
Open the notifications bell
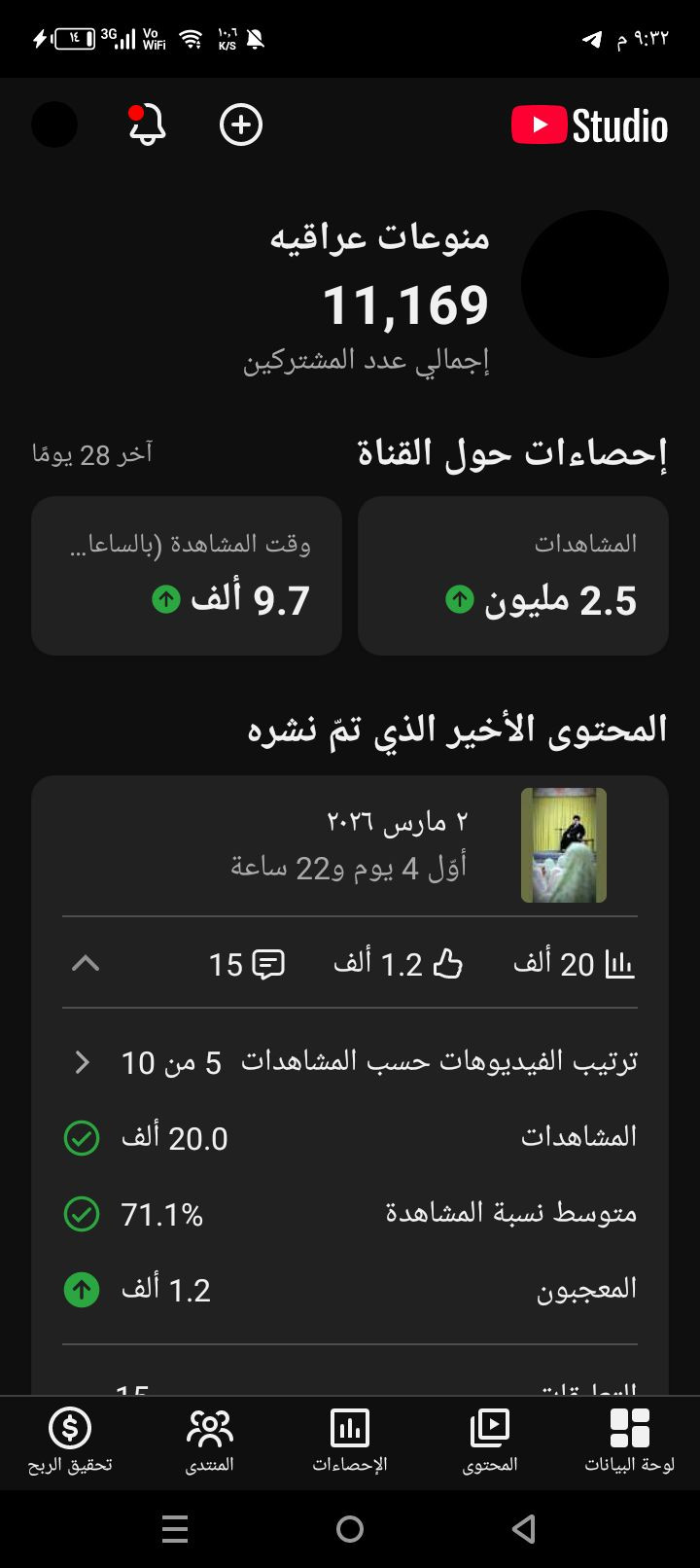[148, 125]
